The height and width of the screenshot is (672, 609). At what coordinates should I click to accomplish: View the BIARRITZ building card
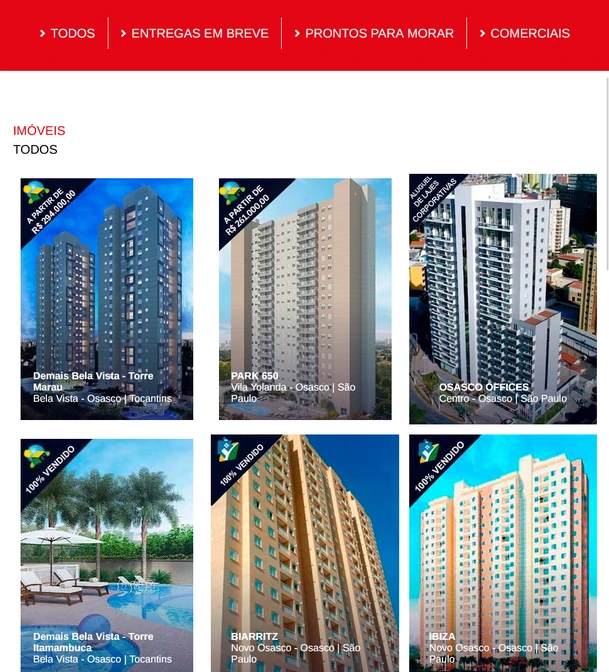tap(305, 553)
